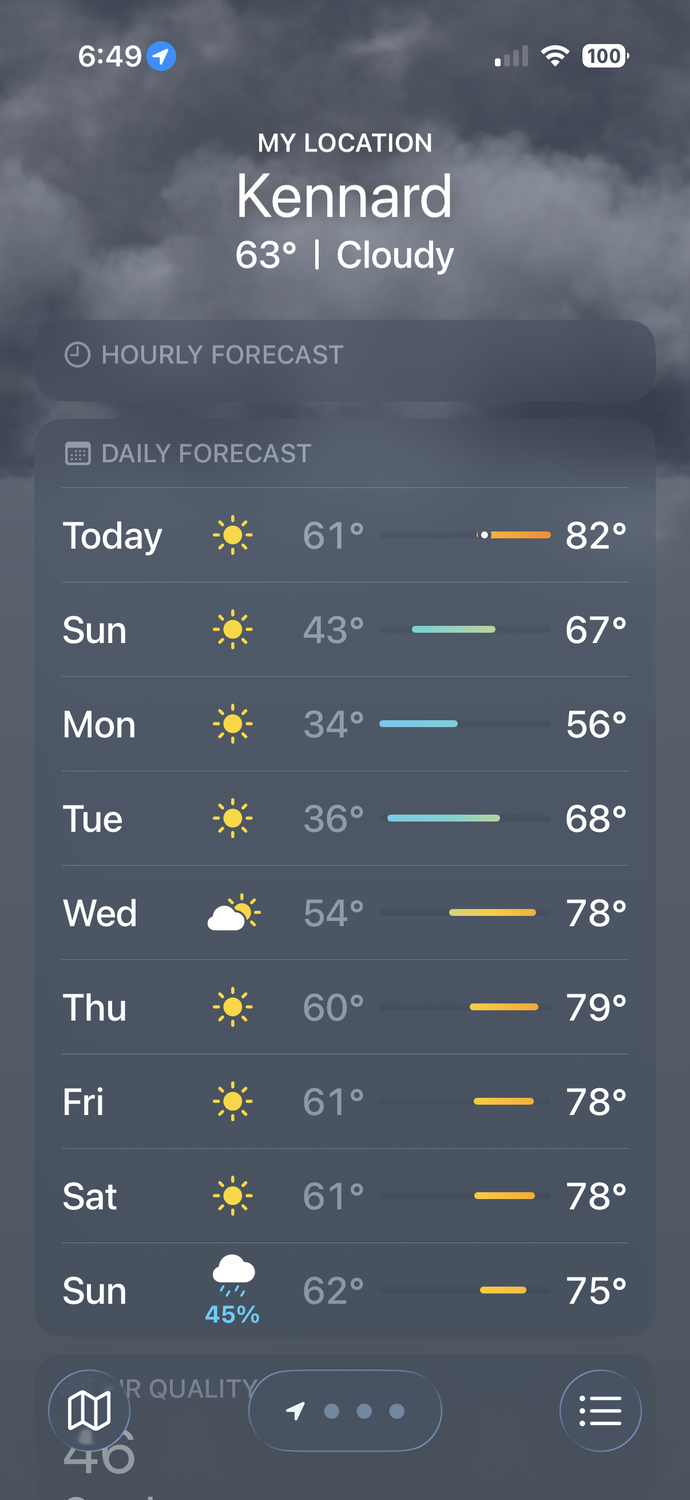Open Today's daily forecast details
The image size is (690, 1500).
(345, 535)
